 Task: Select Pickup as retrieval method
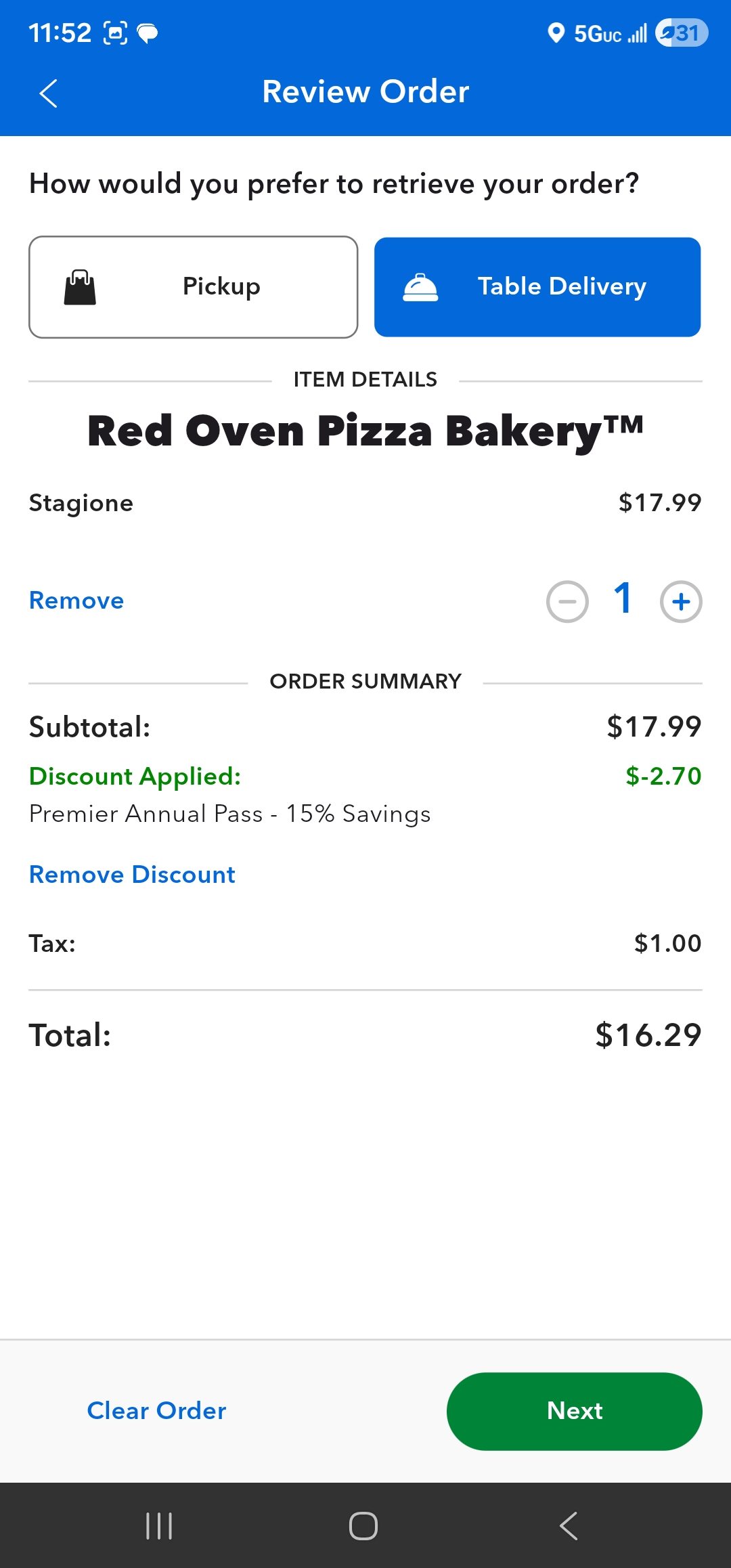(x=193, y=287)
